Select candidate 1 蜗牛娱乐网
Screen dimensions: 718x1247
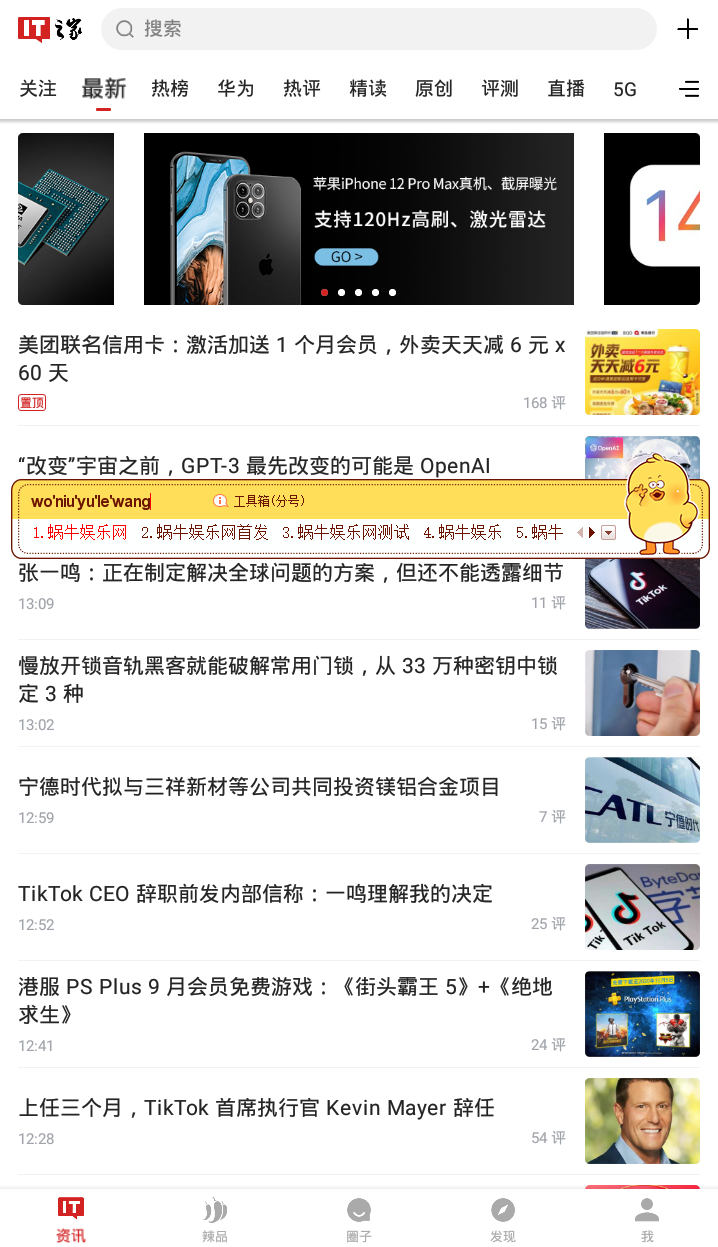pos(80,533)
